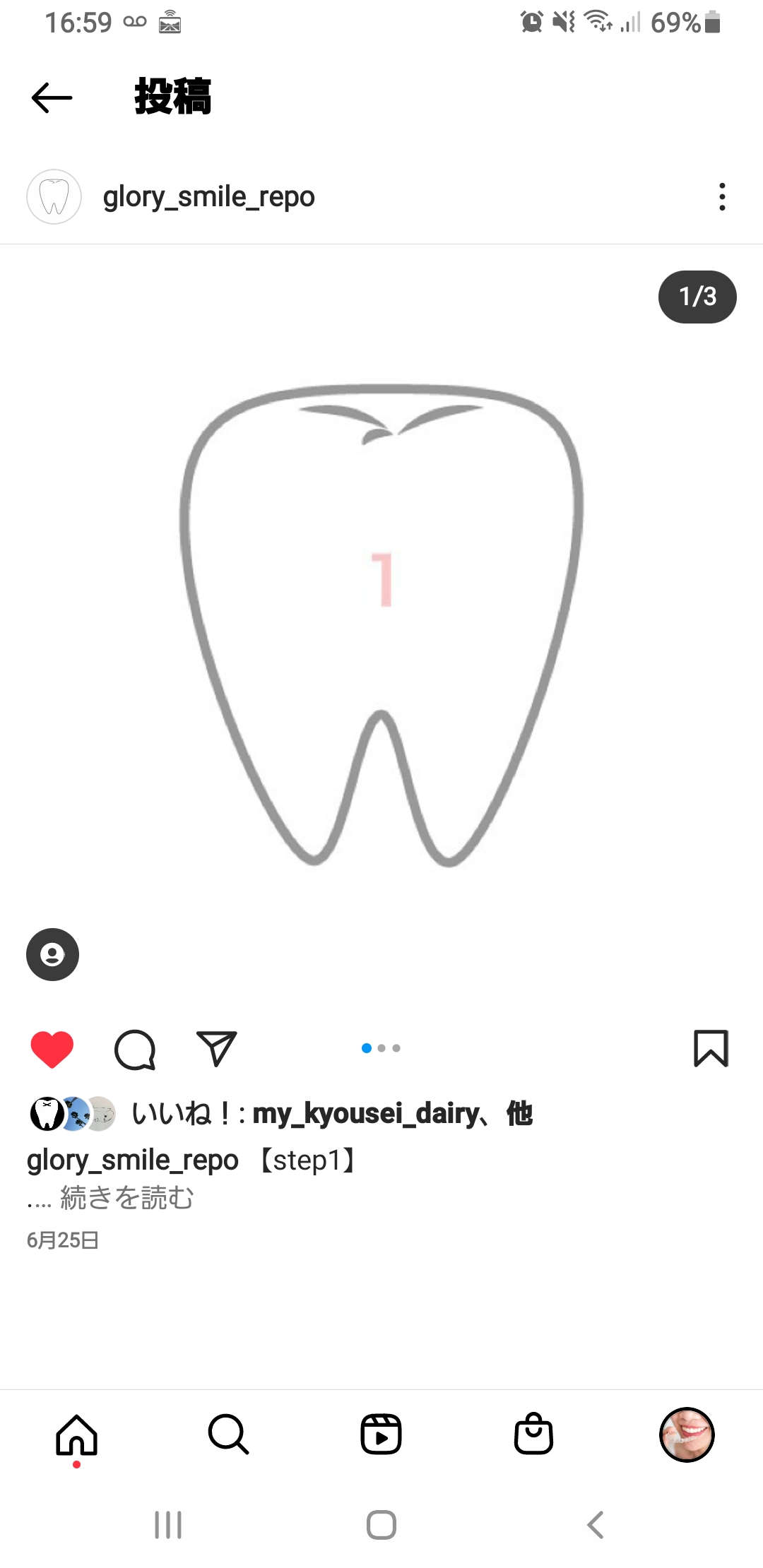Unlike this post with the heart

tap(52, 1049)
